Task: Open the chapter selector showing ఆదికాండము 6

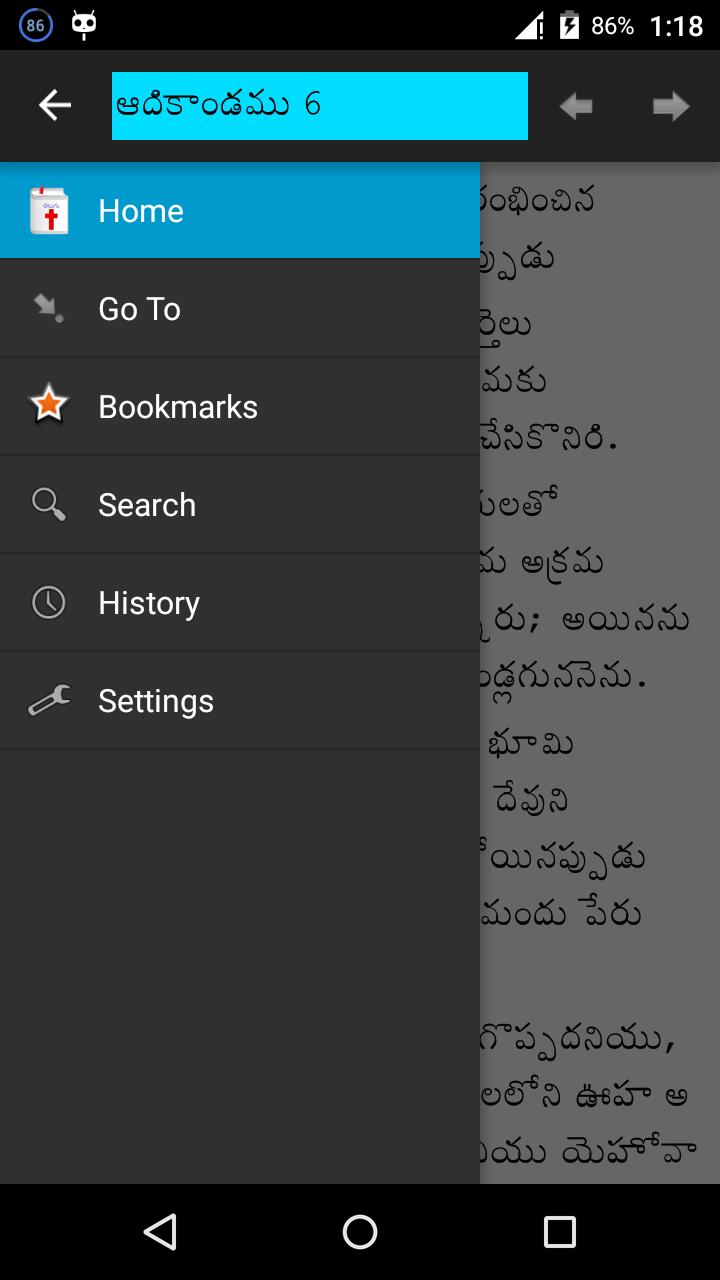Action: tap(320, 106)
